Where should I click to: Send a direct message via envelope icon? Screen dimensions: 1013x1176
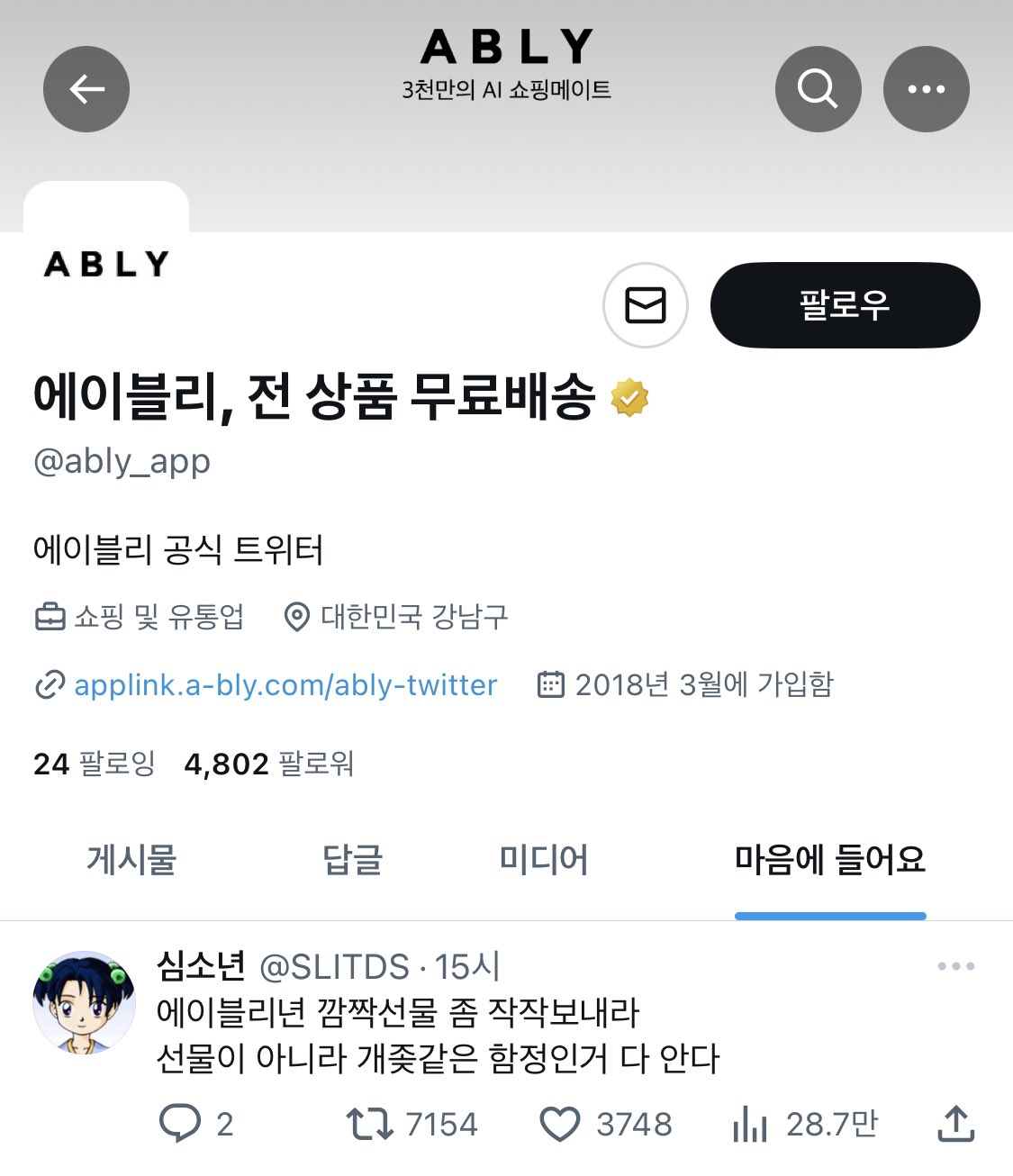646,305
